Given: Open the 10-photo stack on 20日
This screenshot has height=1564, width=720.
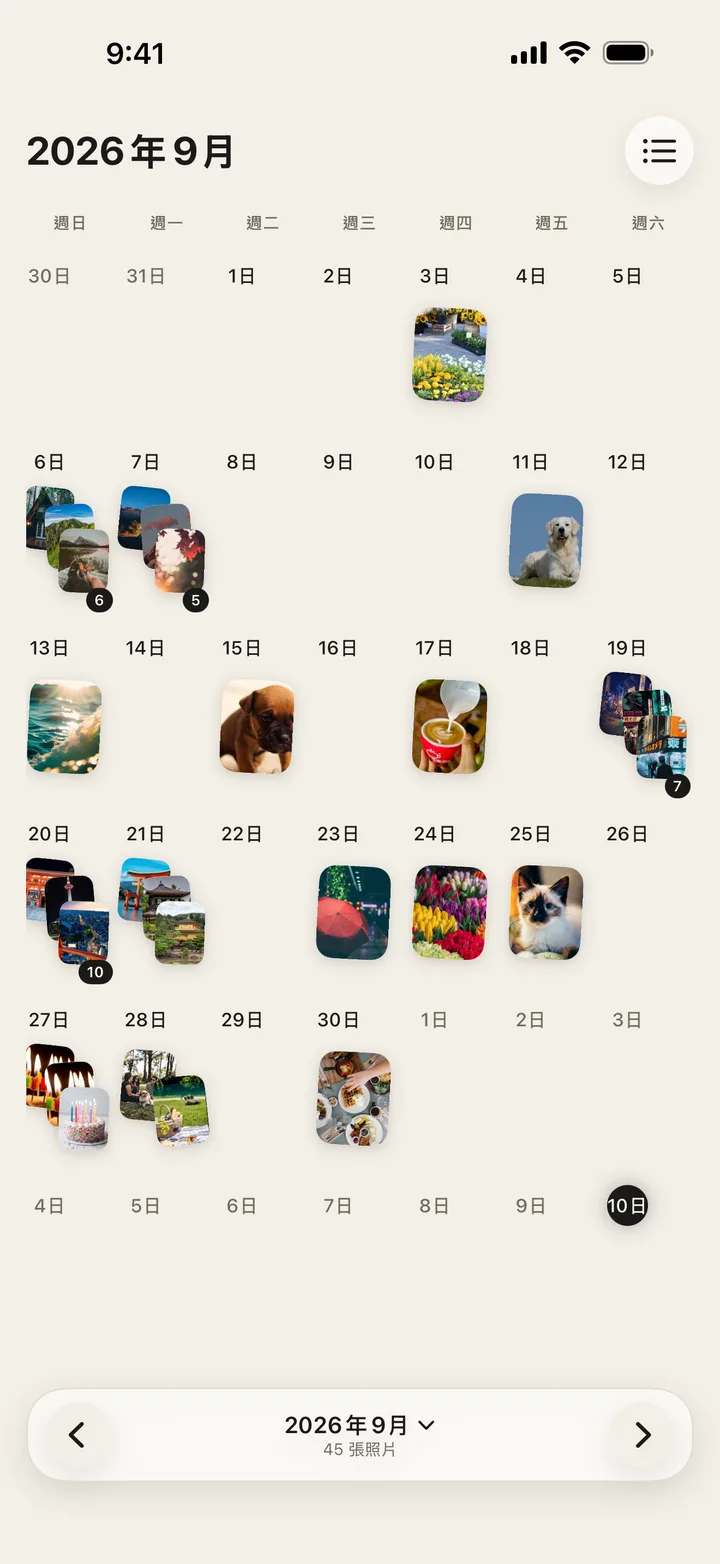Looking at the screenshot, I should click(69, 919).
